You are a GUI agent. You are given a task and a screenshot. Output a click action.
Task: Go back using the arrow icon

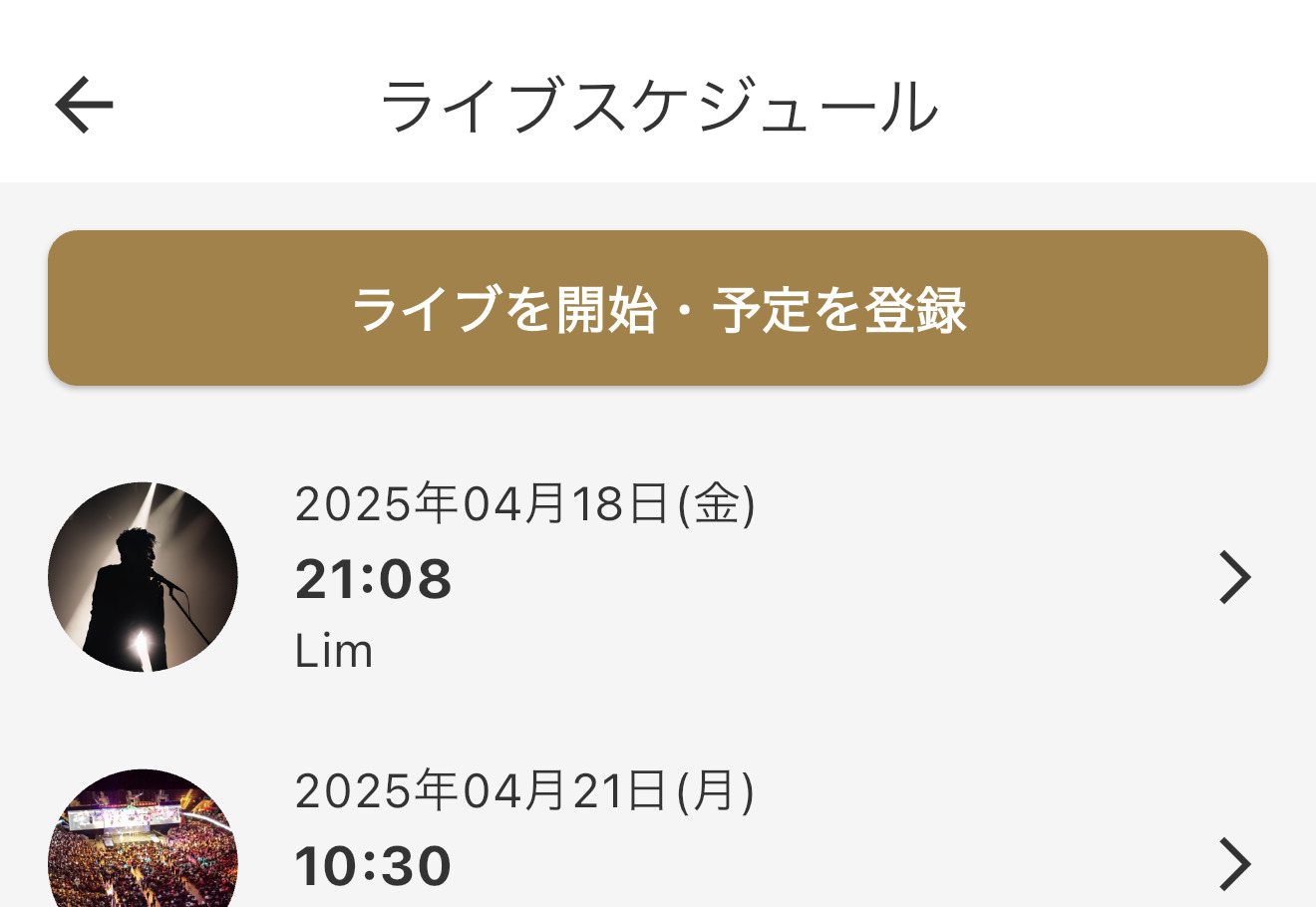pos(84,106)
